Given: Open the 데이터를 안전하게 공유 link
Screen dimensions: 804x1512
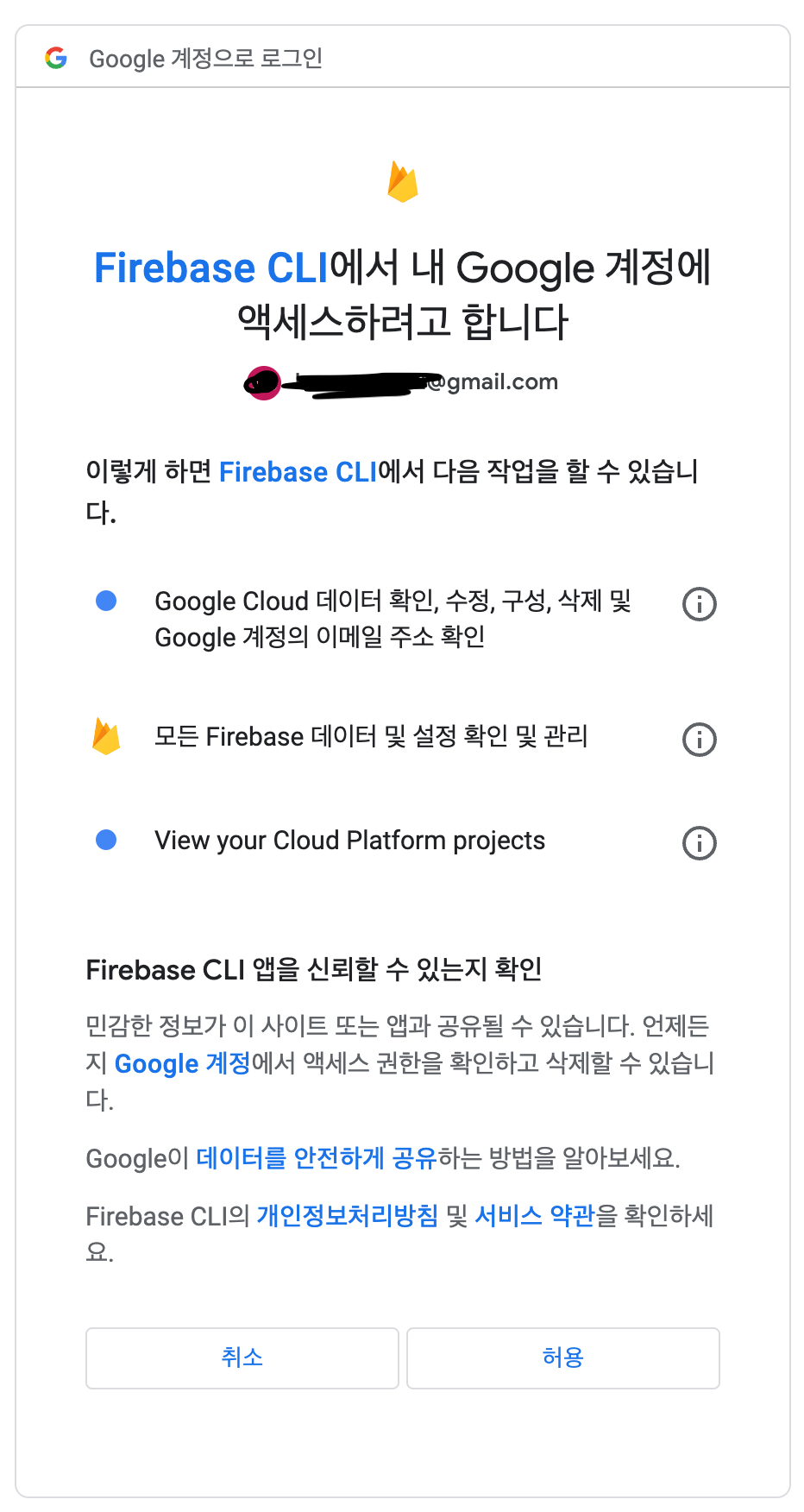Looking at the screenshot, I should coord(317,1157).
